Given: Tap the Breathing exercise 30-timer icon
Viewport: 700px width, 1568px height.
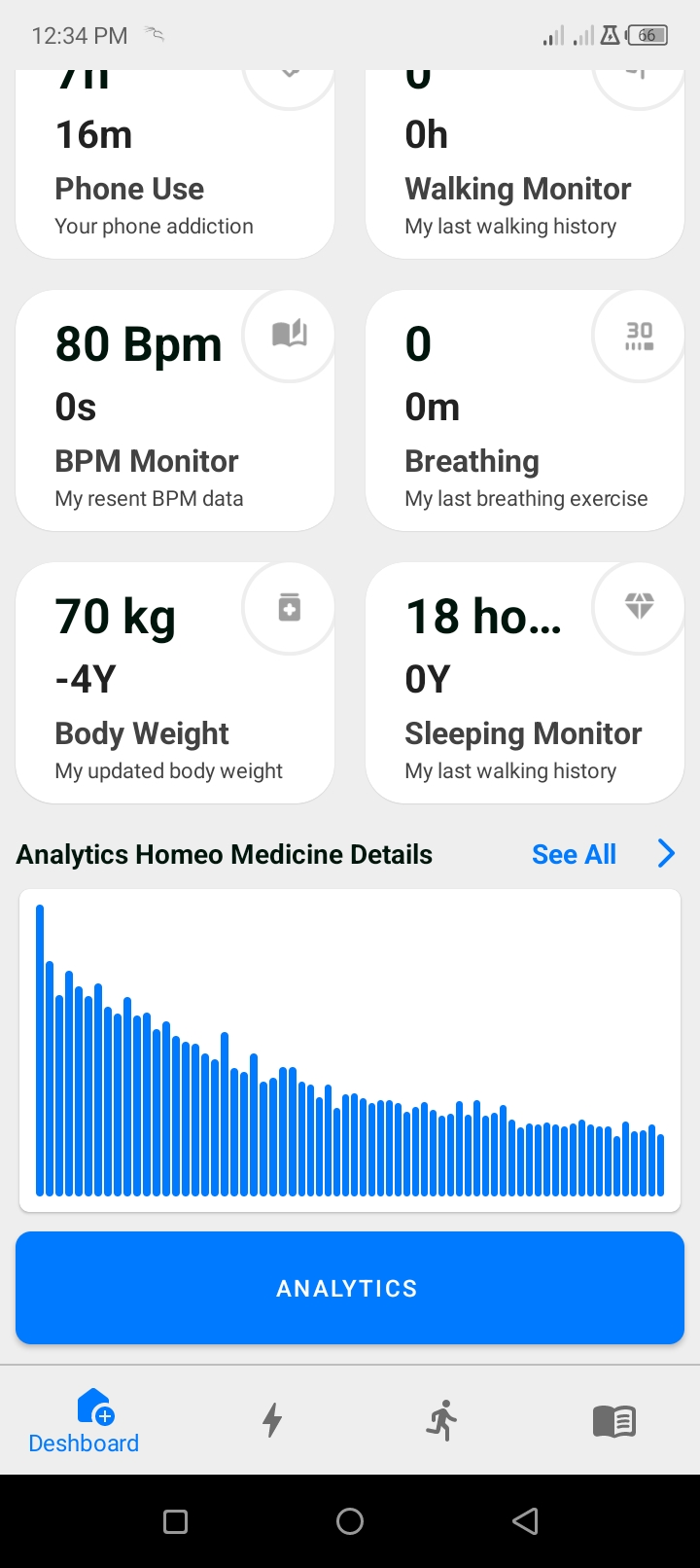Looking at the screenshot, I should click(x=638, y=335).
